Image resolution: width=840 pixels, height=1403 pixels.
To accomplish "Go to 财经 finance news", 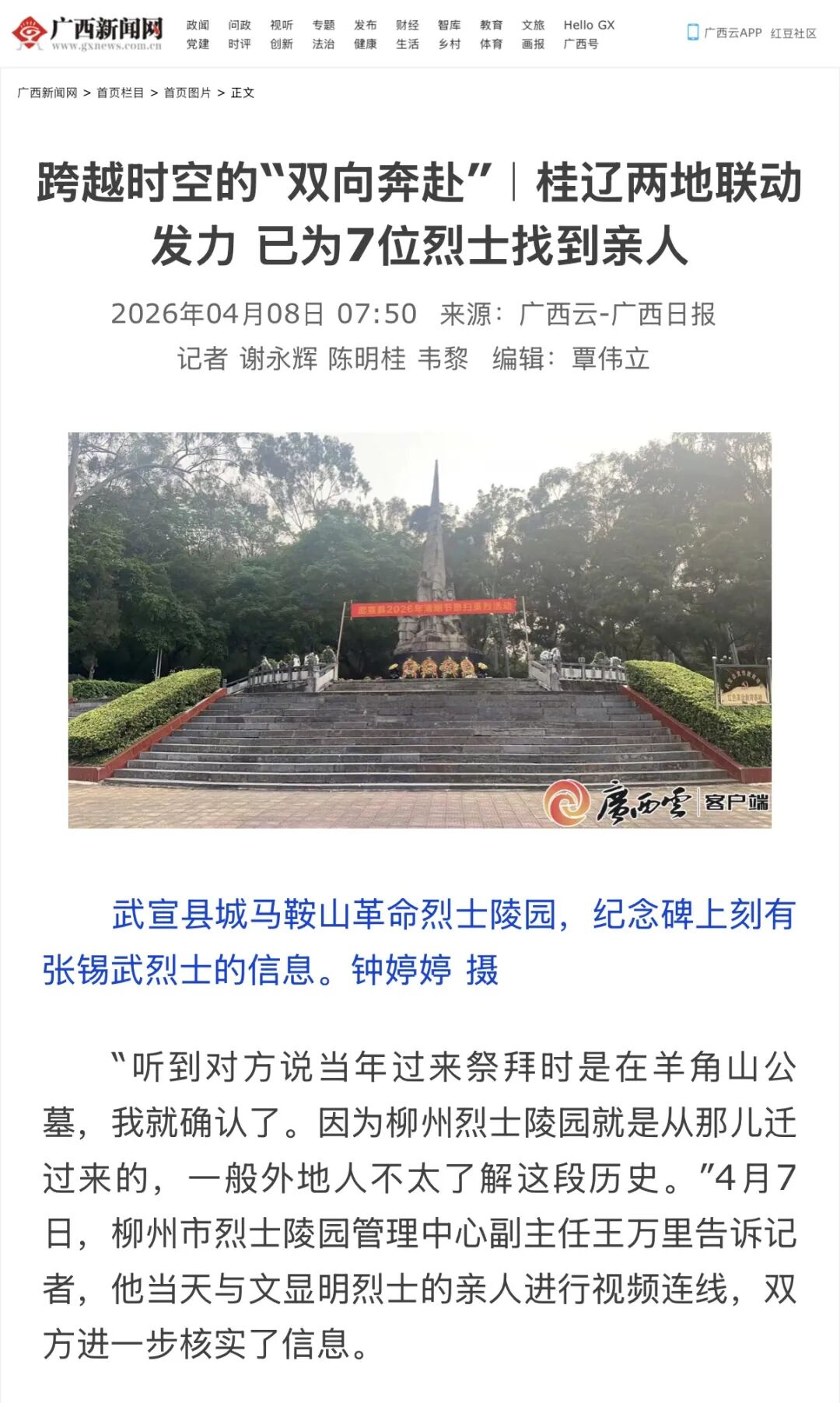I will coord(408,25).
